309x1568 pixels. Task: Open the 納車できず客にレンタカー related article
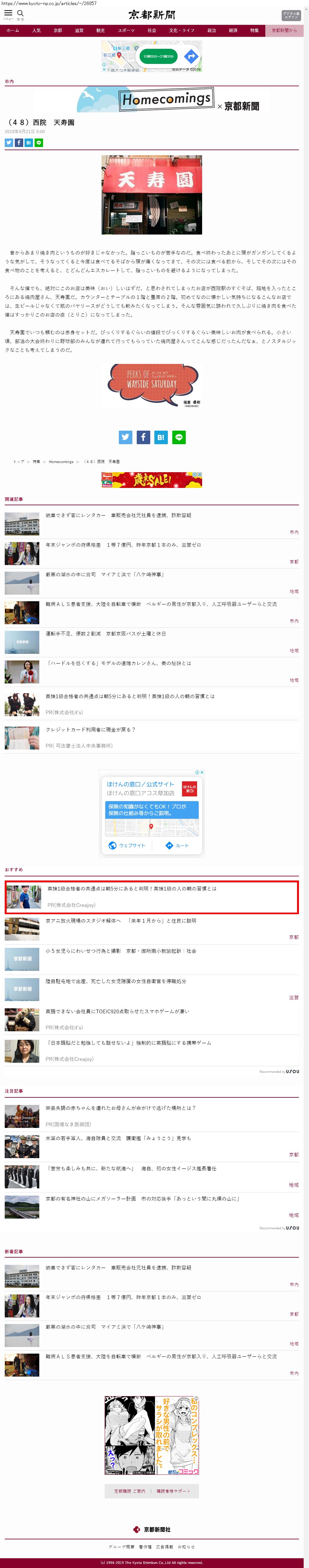pyautogui.click(x=119, y=516)
